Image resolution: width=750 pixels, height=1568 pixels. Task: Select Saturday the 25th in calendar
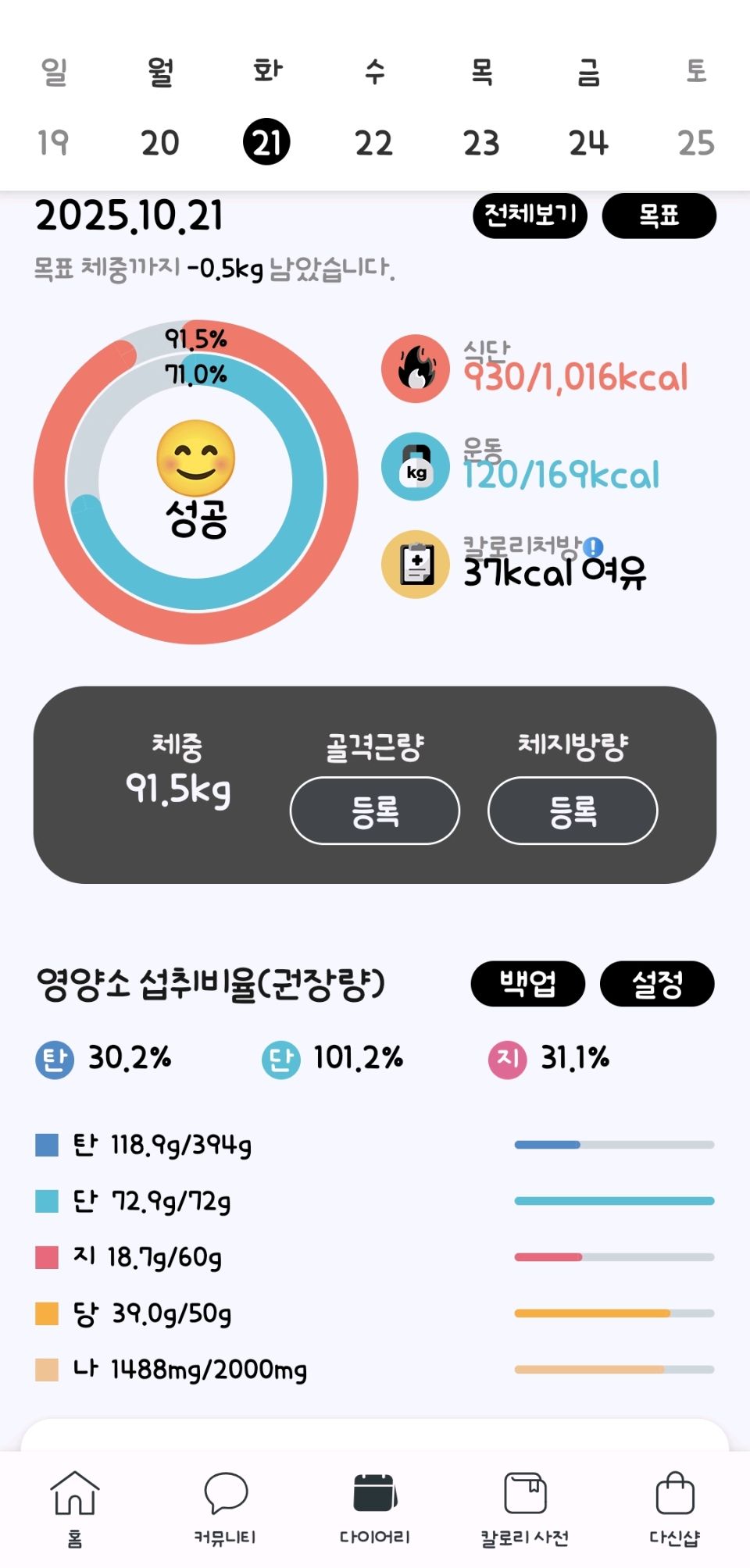click(x=695, y=143)
